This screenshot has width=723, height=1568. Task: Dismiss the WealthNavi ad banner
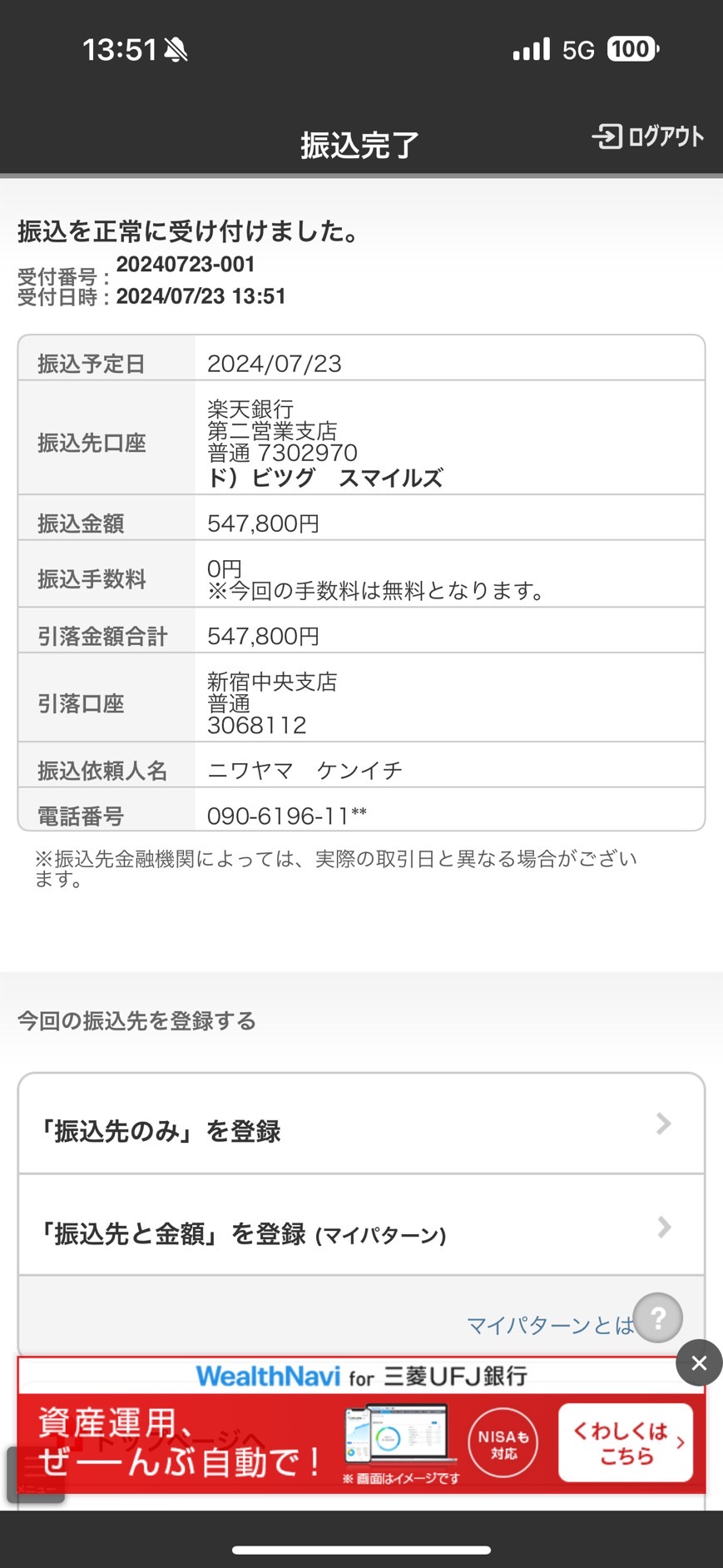[x=699, y=1362]
